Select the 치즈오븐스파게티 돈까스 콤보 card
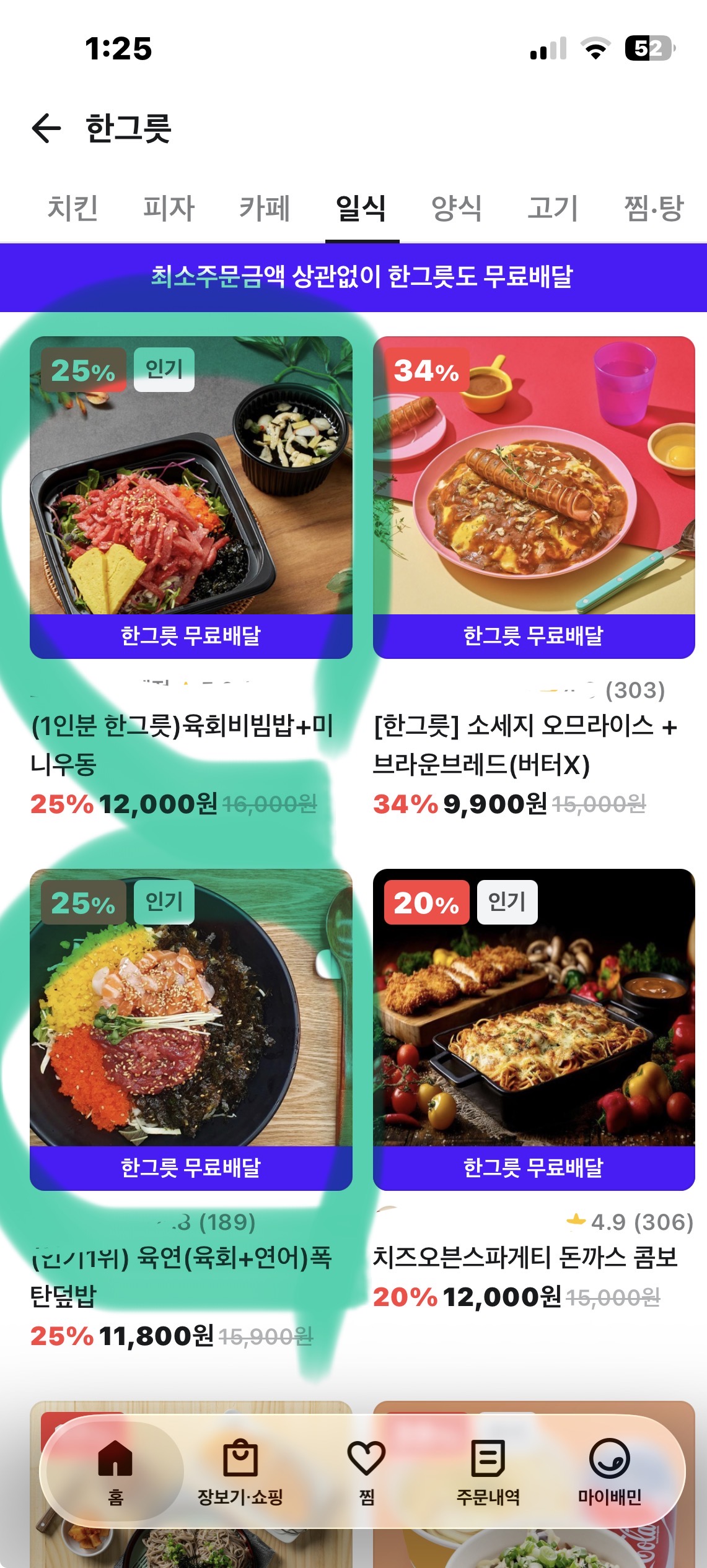The height and width of the screenshot is (1568, 707). [534, 1029]
